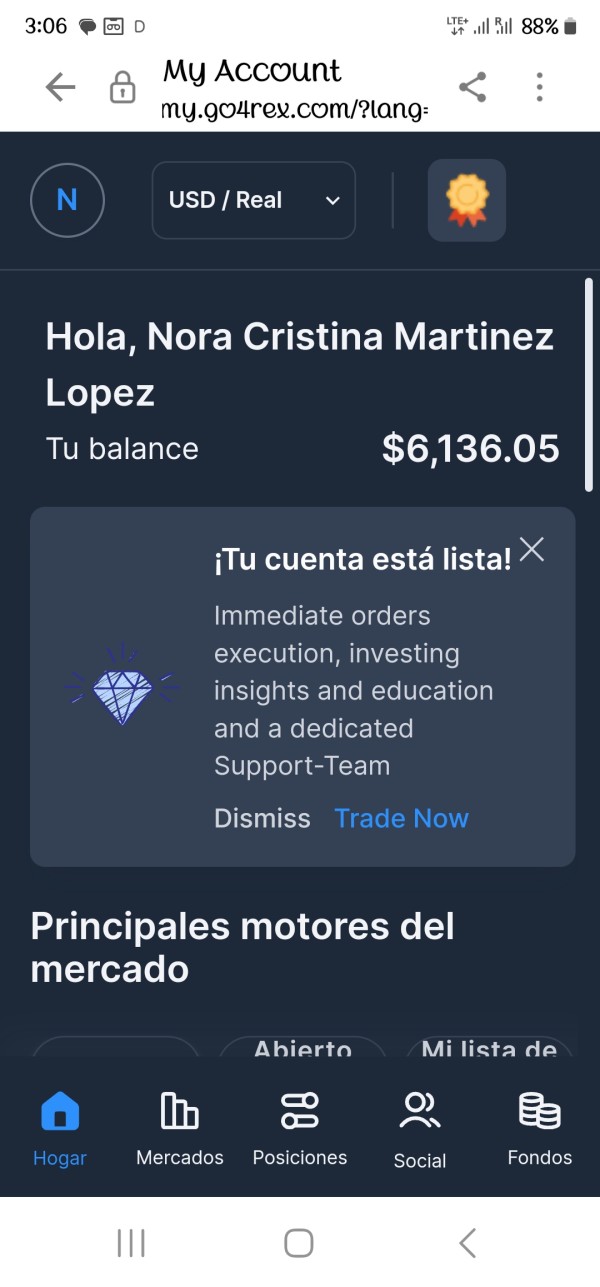Open the Social tab
Screen dimensions: 600x1287
coord(420,1128)
